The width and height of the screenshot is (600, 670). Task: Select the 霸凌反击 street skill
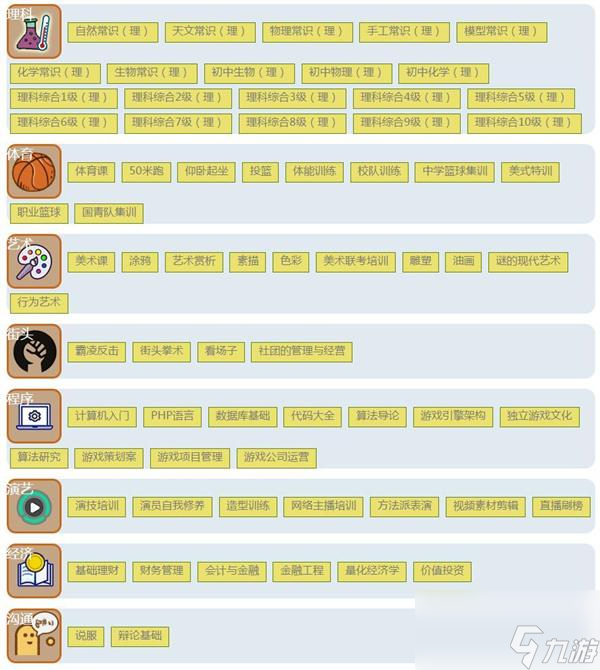tap(97, 351)
